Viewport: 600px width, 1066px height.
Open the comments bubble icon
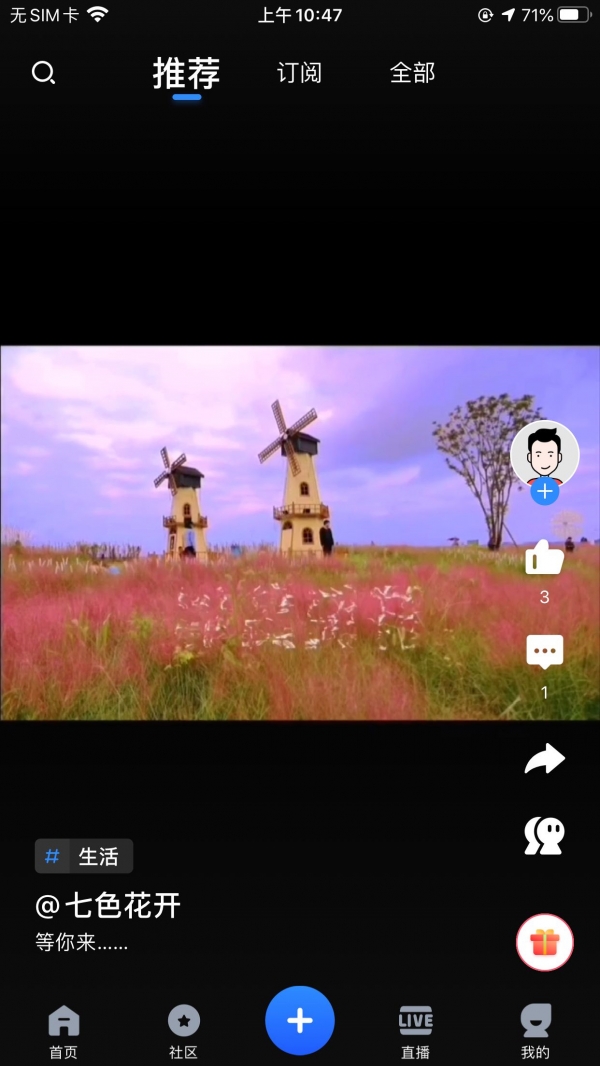544,652
